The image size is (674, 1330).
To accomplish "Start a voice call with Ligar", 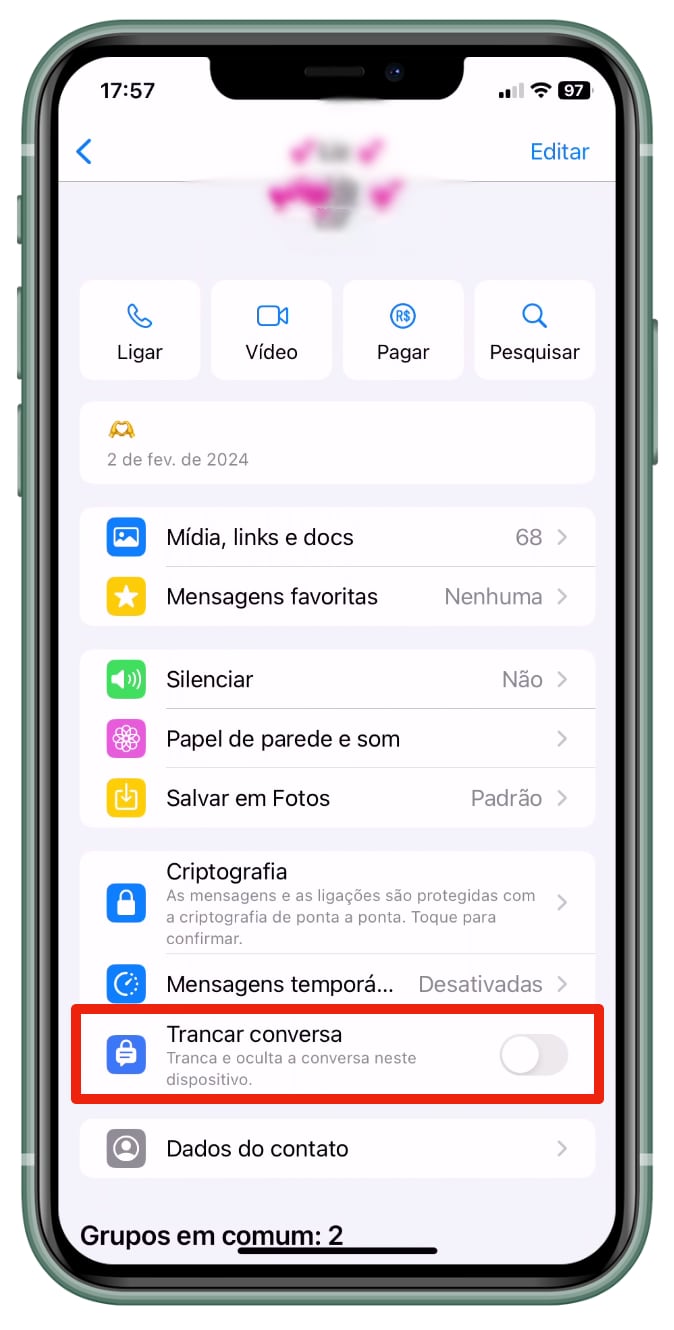I will (139, 330).
